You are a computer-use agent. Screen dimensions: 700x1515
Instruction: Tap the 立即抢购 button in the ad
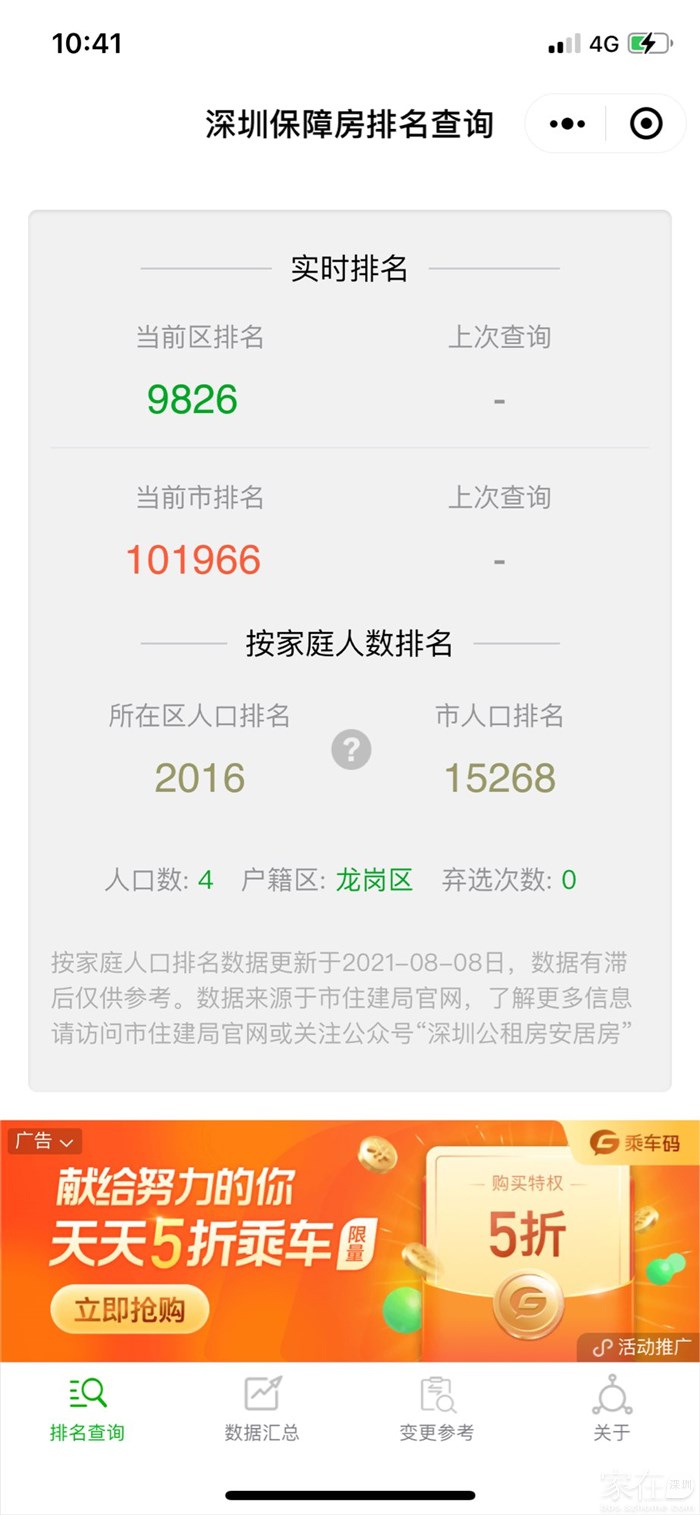[x=130, y=1309]
